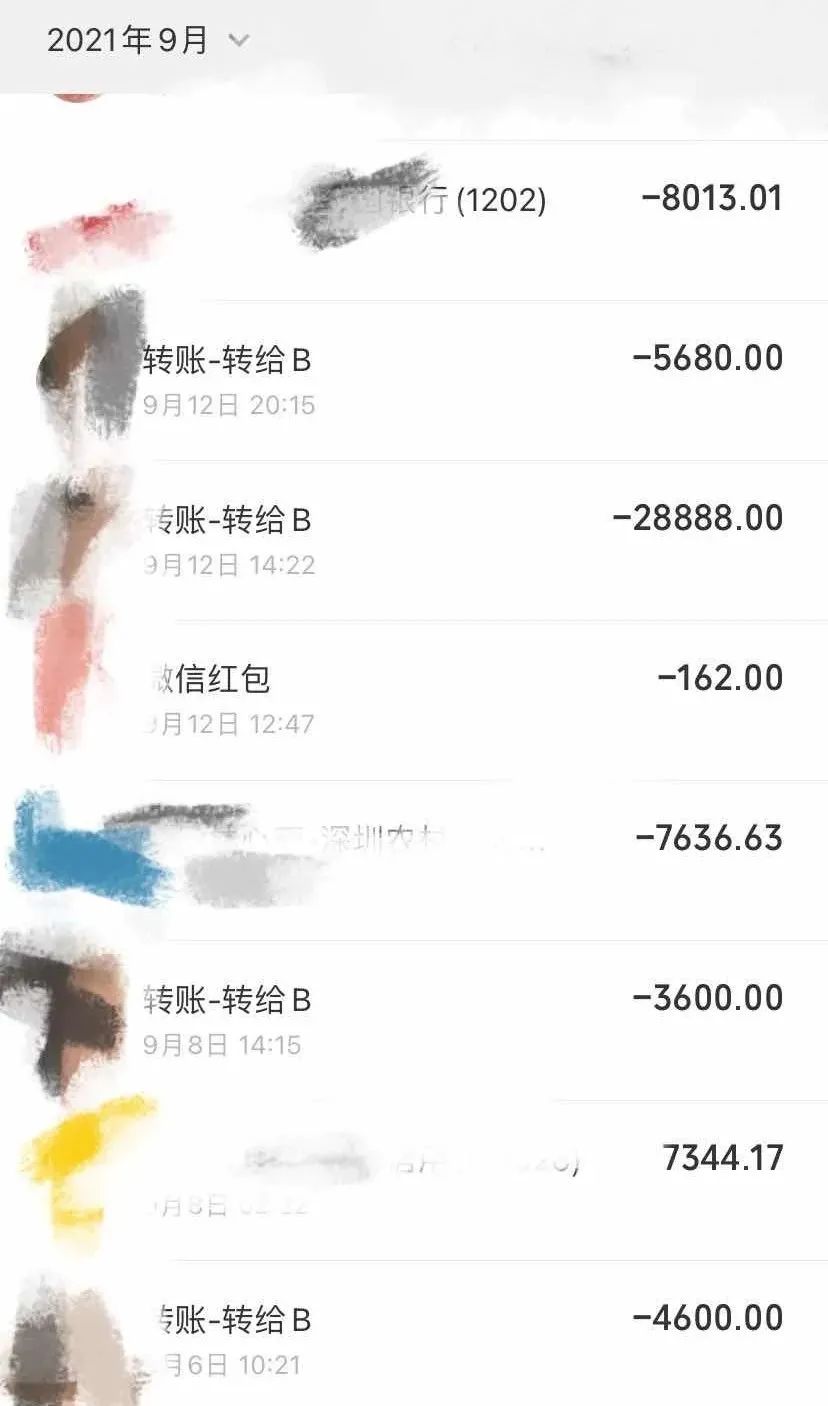
Task: Open the -7636.63 transaction details
Action: tap(450, 858)
